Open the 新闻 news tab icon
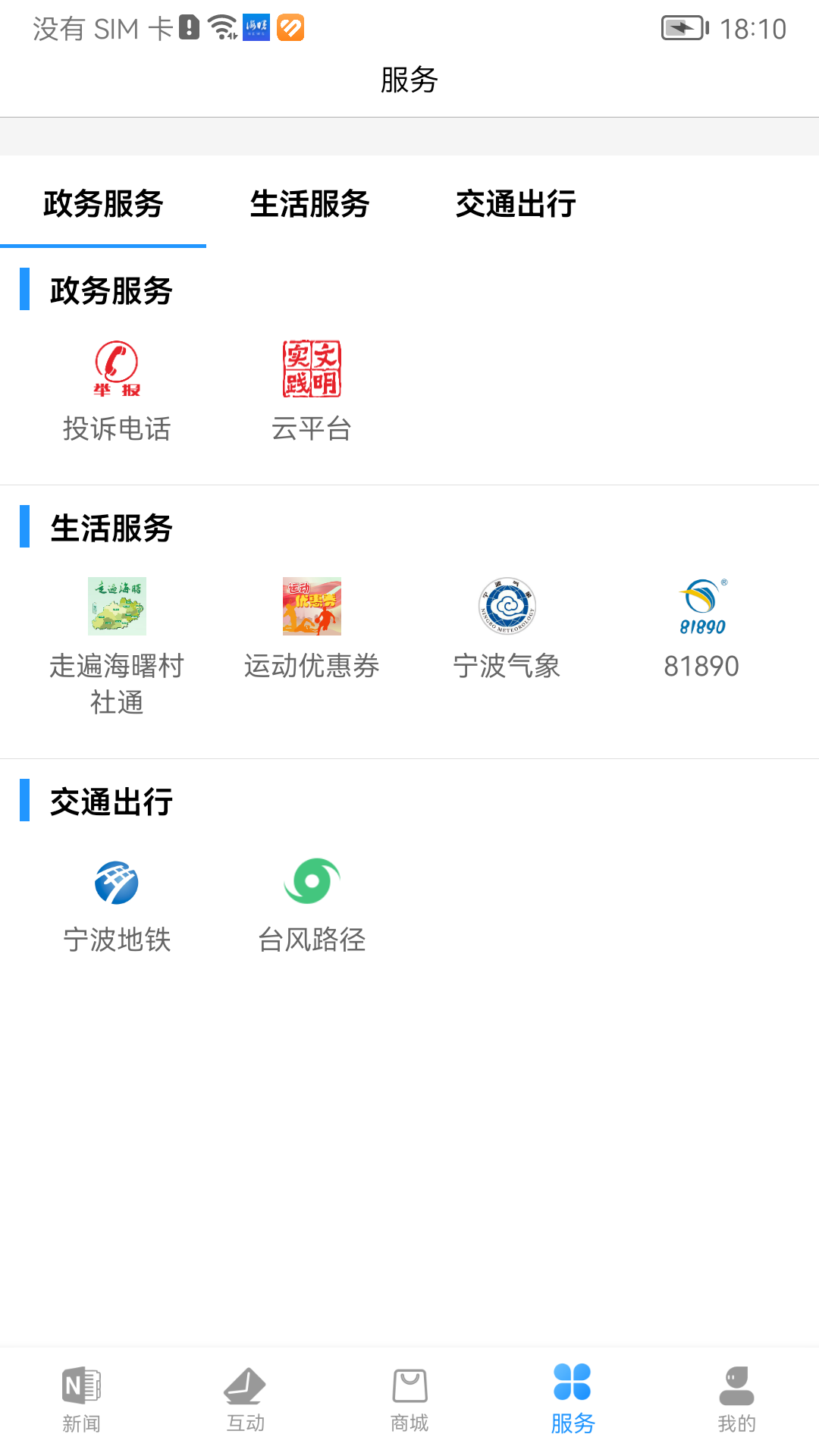This screenshot has height=1456, width=819. 82,1385
